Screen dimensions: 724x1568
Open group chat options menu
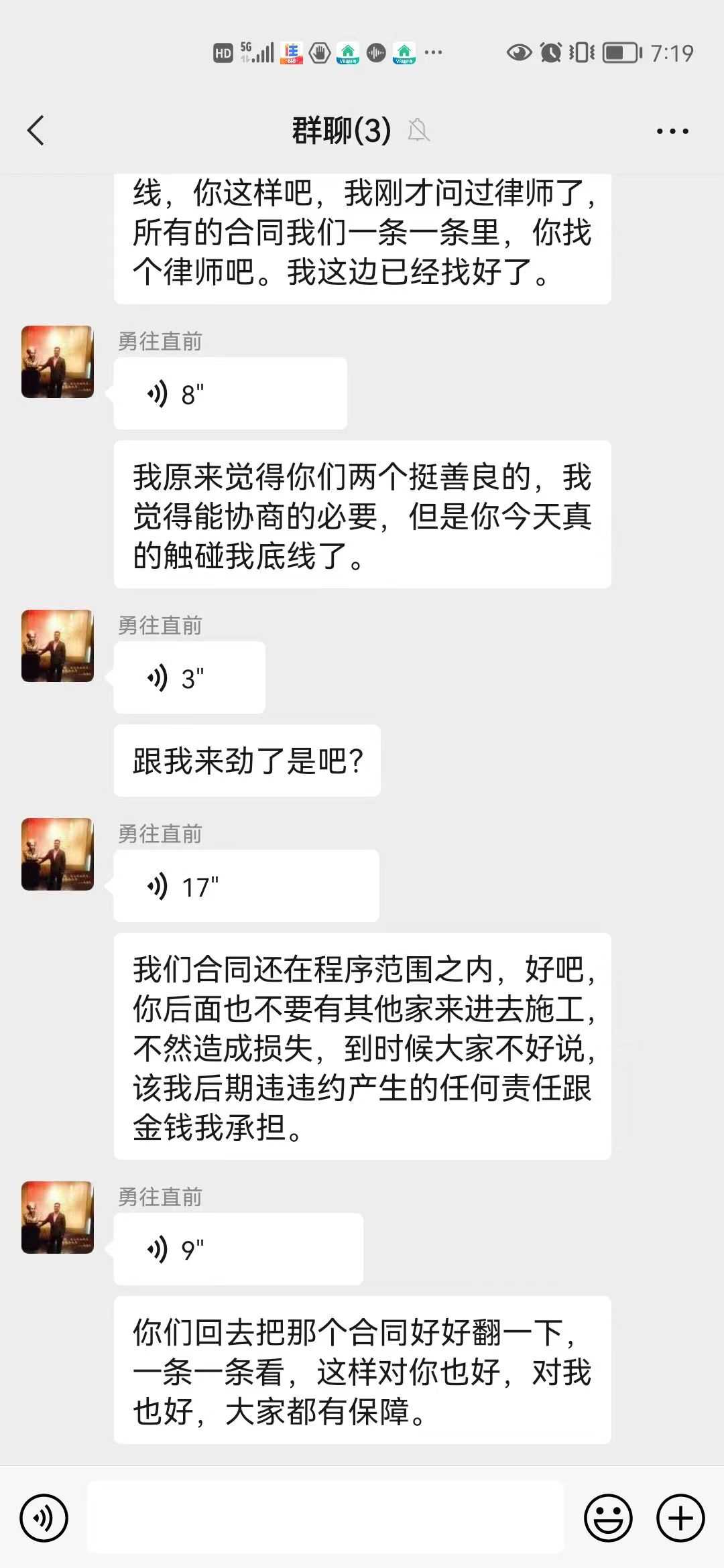click(672, 131)
